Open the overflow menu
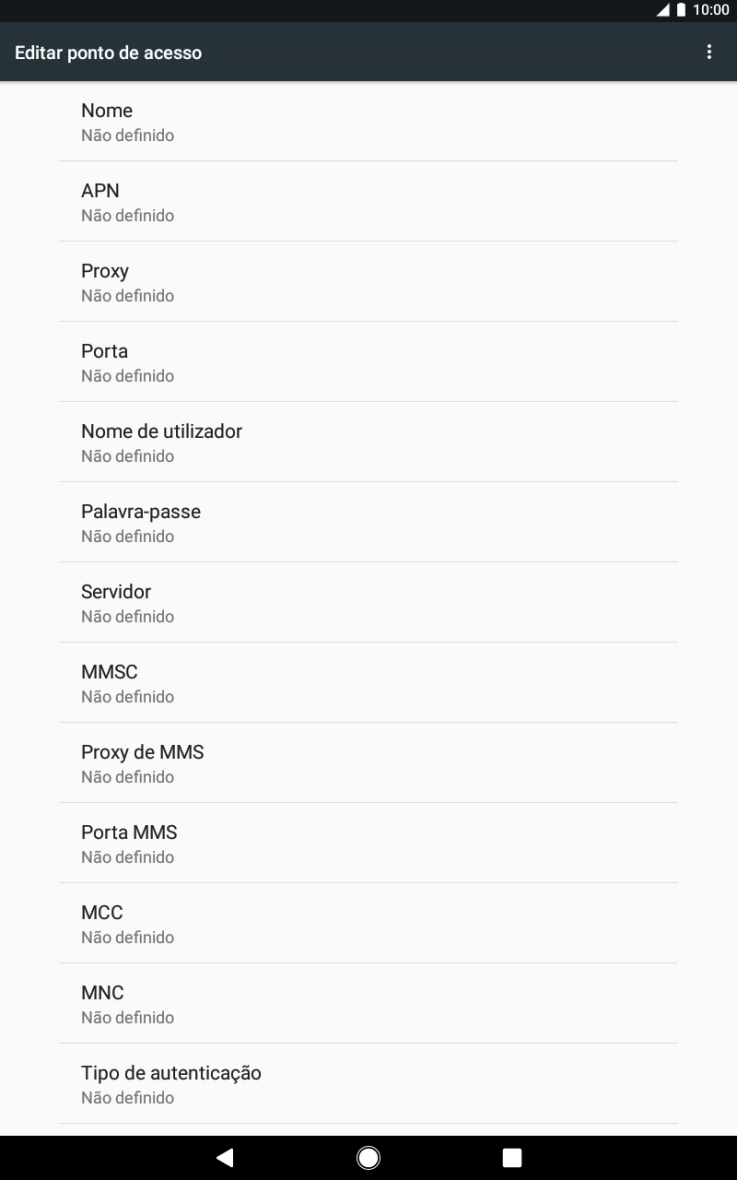Screen dimensions: 737x1180 tap(709, 52)
